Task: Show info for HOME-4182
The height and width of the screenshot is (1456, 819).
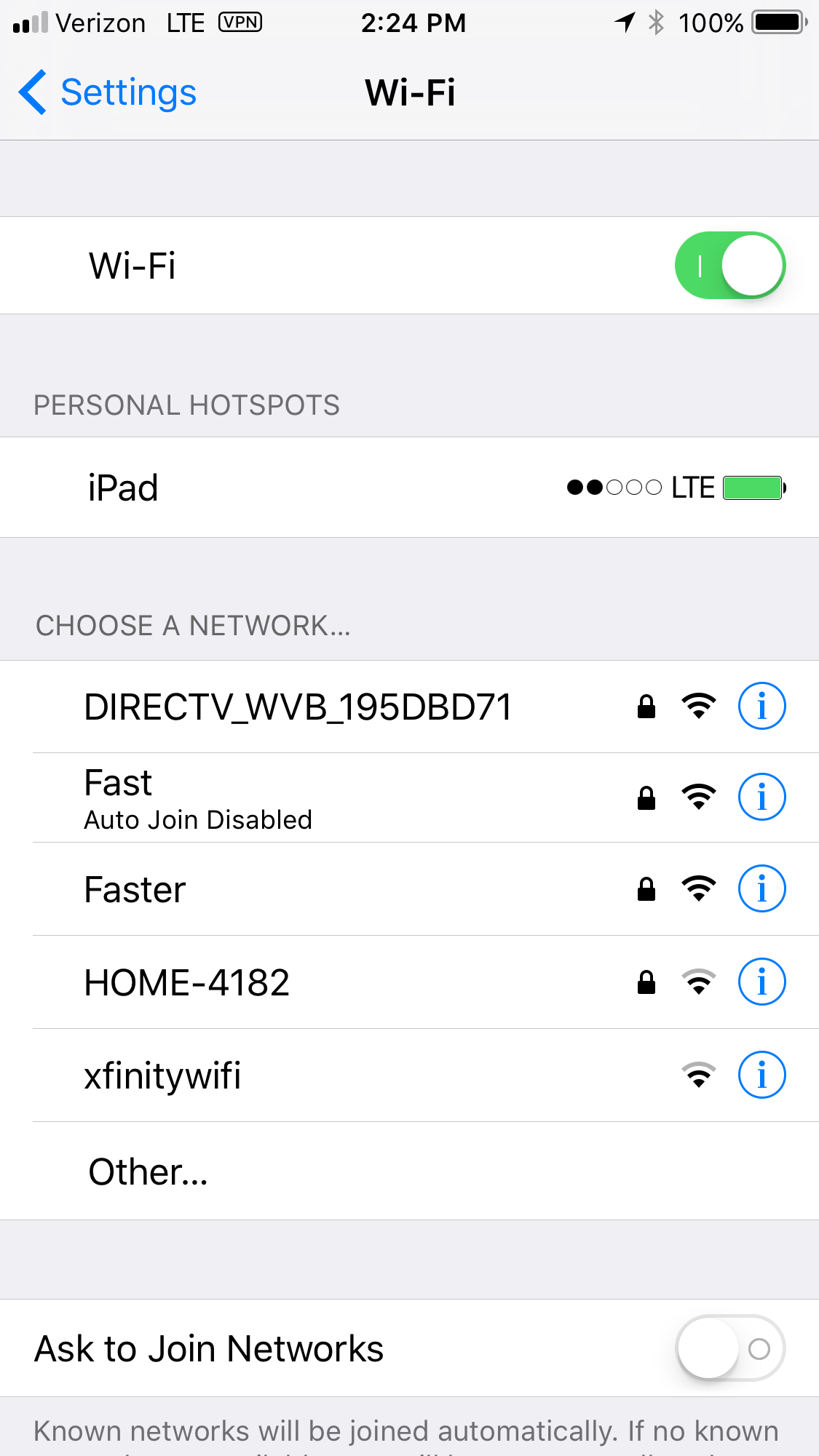Action: tap(761, 982)
